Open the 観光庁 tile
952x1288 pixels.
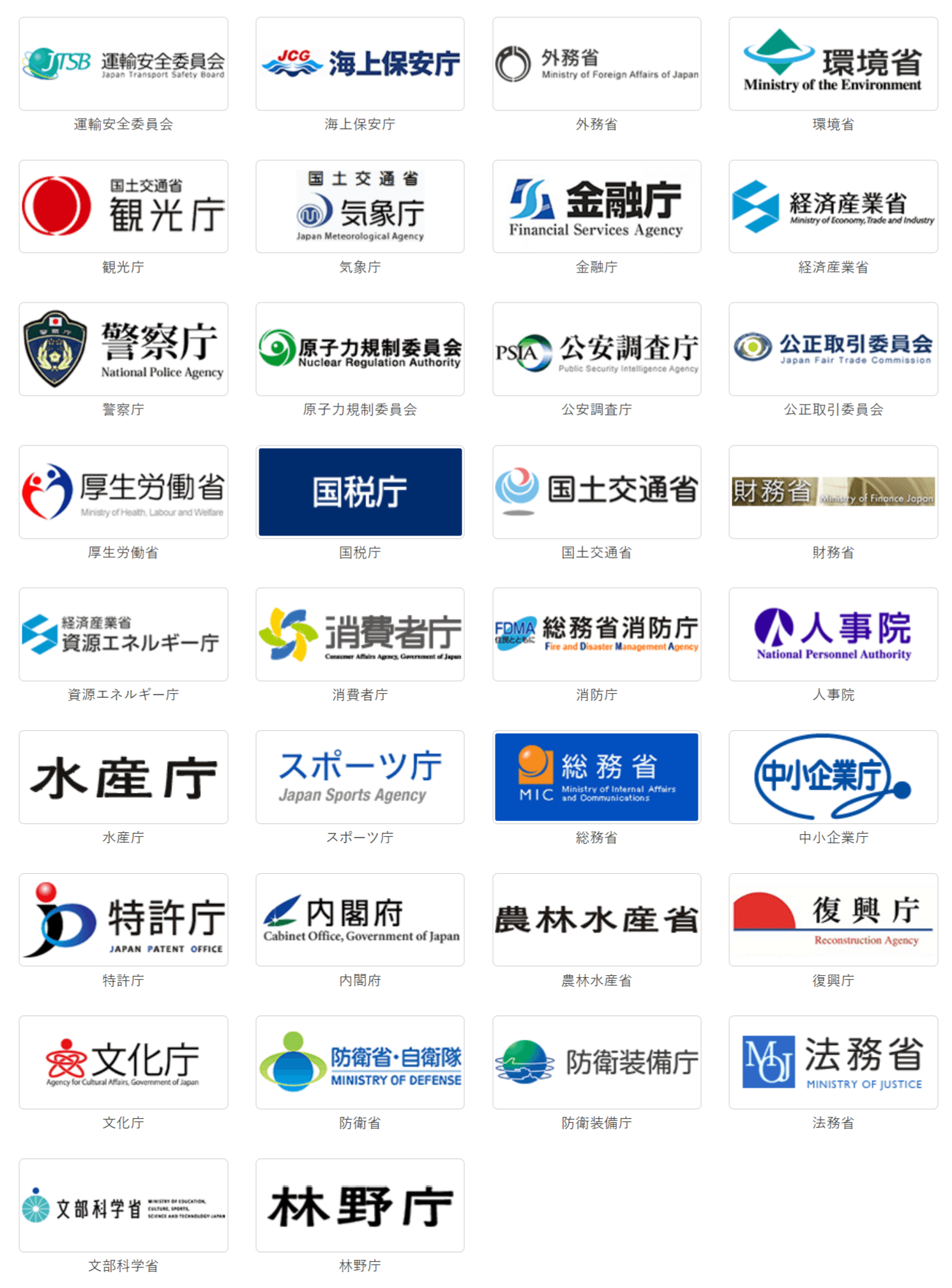123,206
